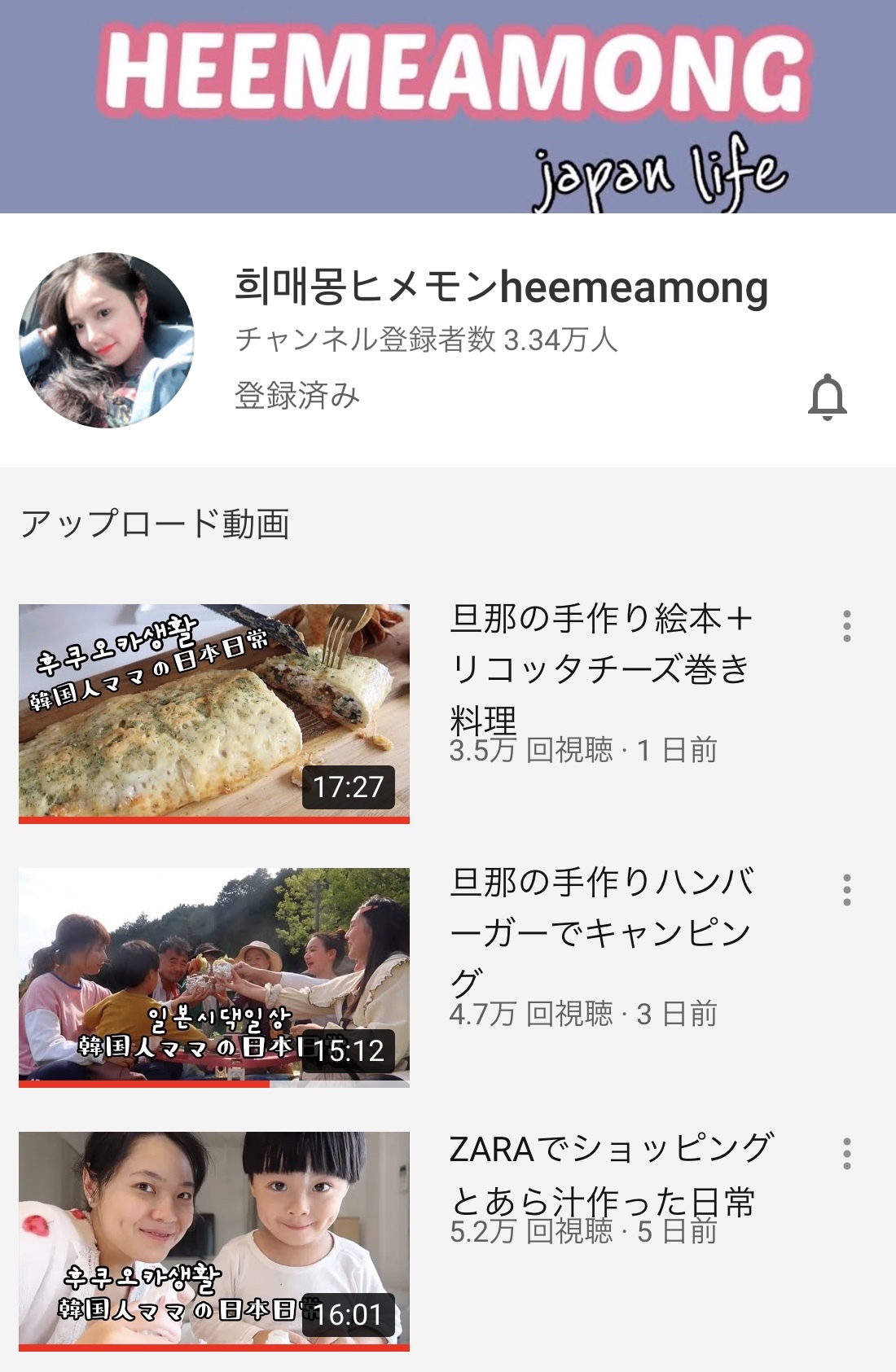Open more options for ハンバーガーでキャンピング video
Viewport: 896px width, 1372px height.
847,889
